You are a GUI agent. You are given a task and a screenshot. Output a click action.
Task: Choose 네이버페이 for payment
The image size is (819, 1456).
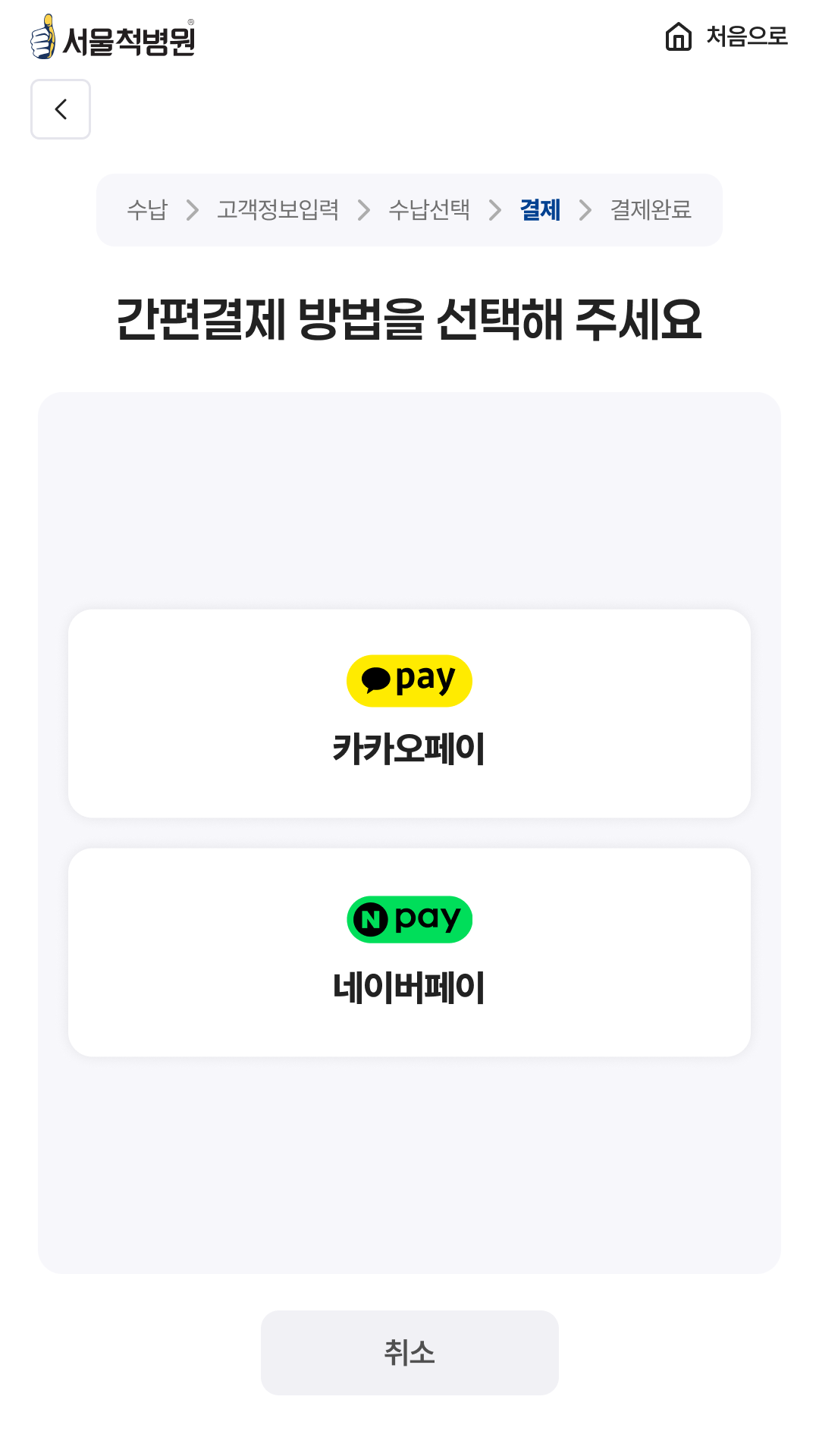click(409, 952)
